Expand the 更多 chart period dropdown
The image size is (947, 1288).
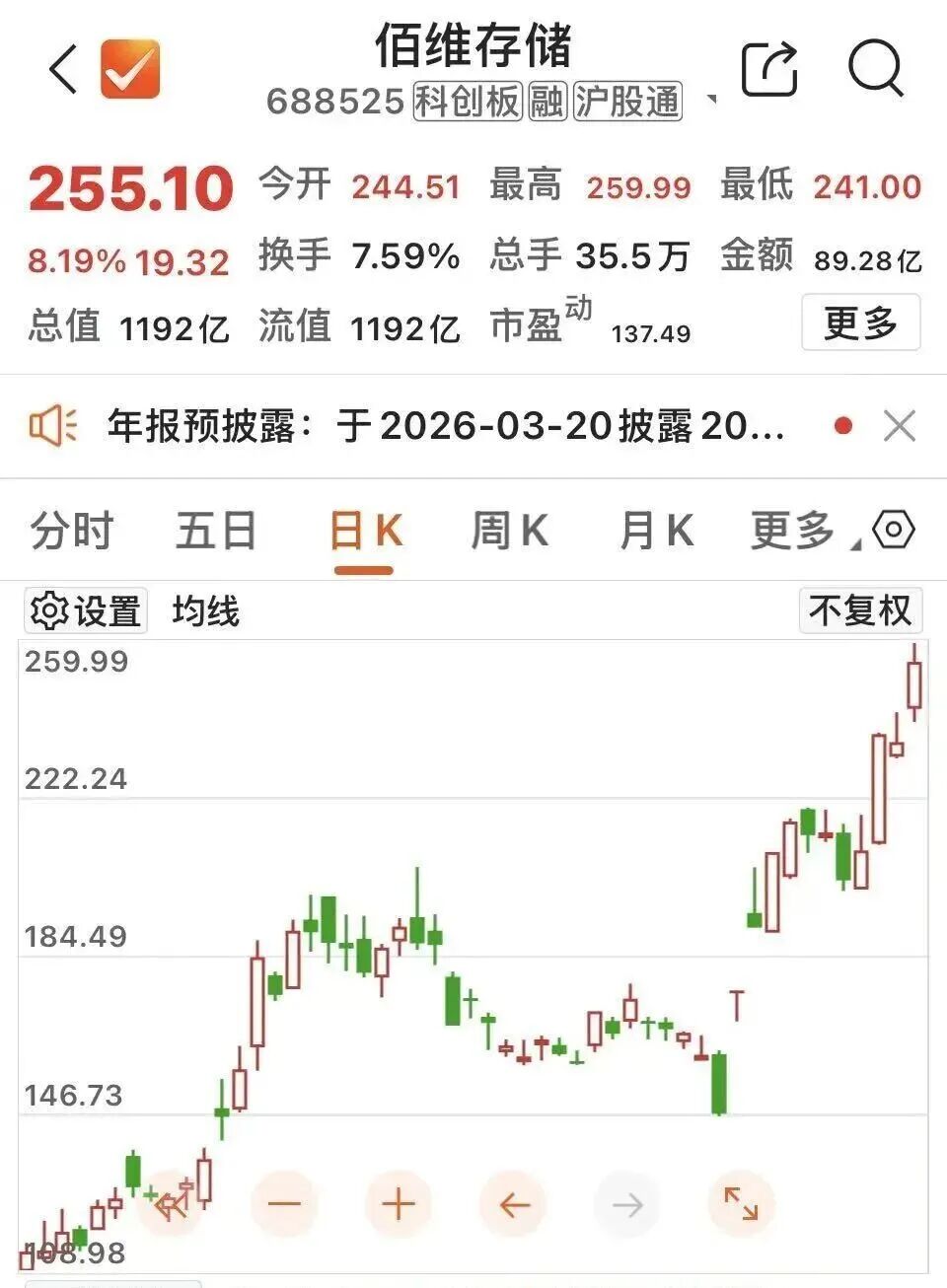795,531
